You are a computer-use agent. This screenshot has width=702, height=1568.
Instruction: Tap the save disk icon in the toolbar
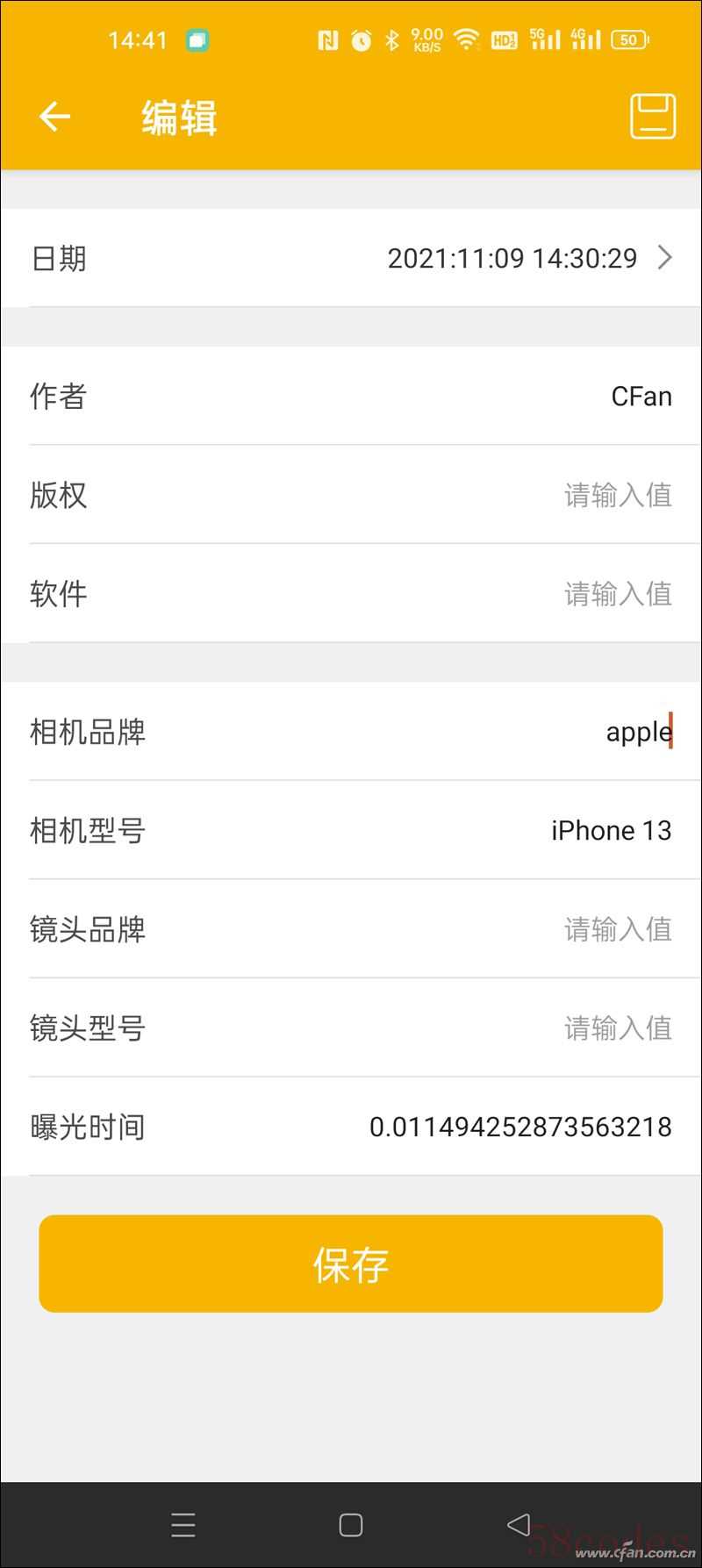coord(653,117)
